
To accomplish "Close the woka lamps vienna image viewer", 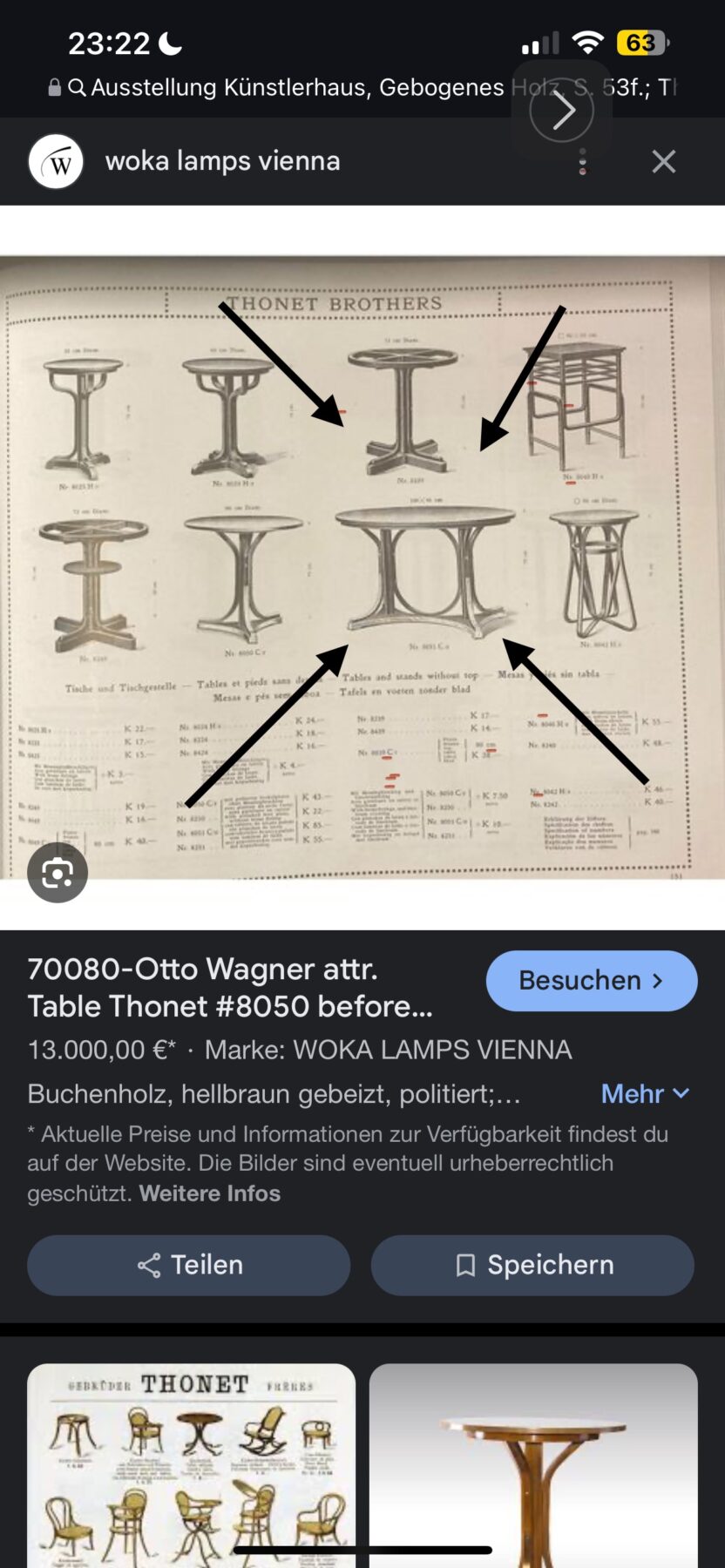I will tap(663, 161).
